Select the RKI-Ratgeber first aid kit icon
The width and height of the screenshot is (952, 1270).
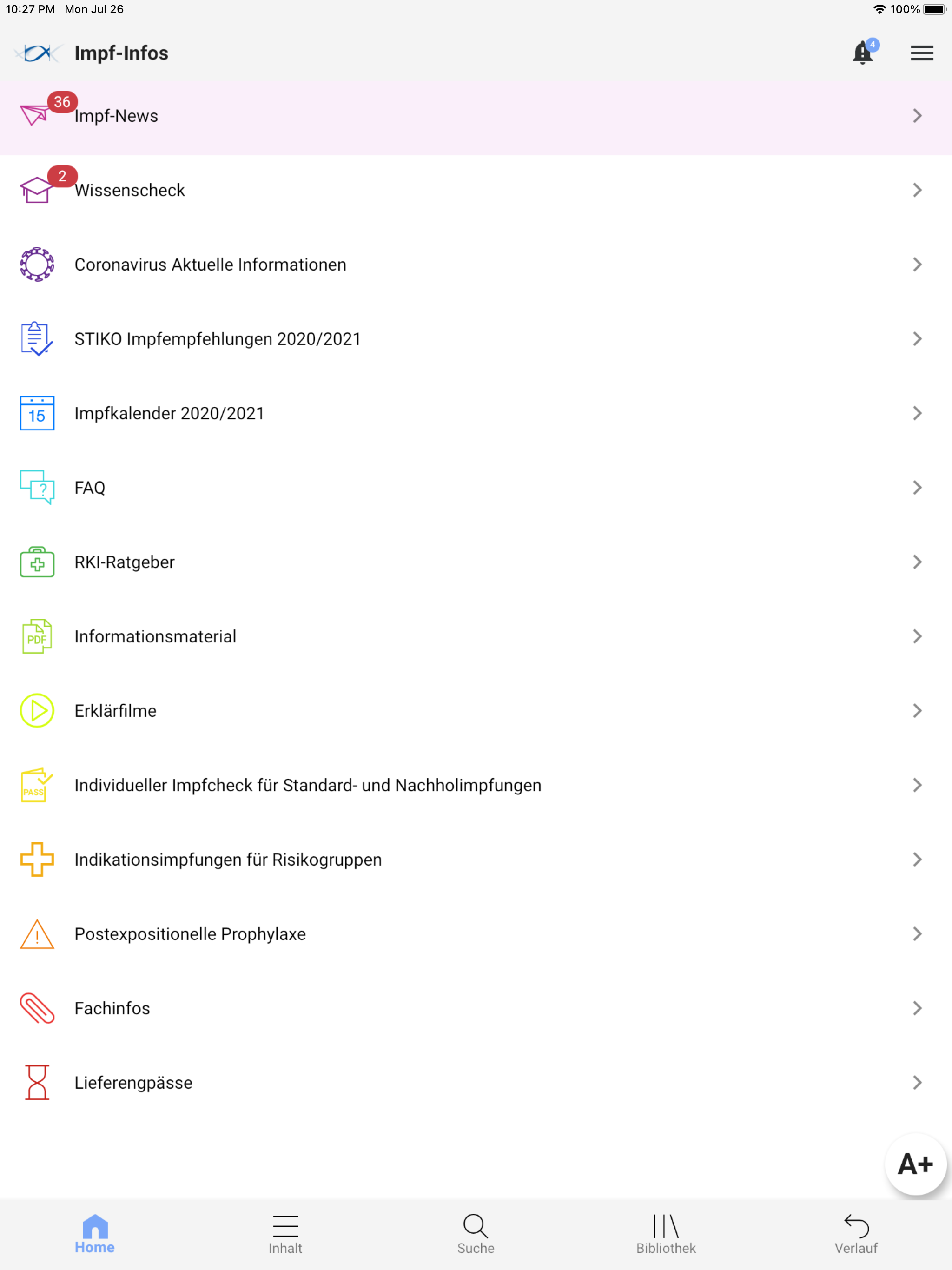tap(36, 562)
